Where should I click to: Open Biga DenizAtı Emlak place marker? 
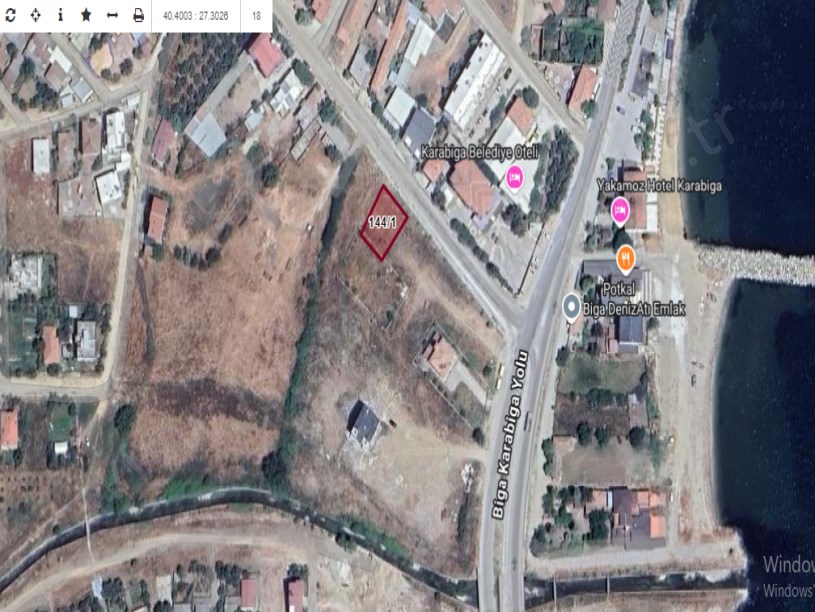tap(572, 306)
